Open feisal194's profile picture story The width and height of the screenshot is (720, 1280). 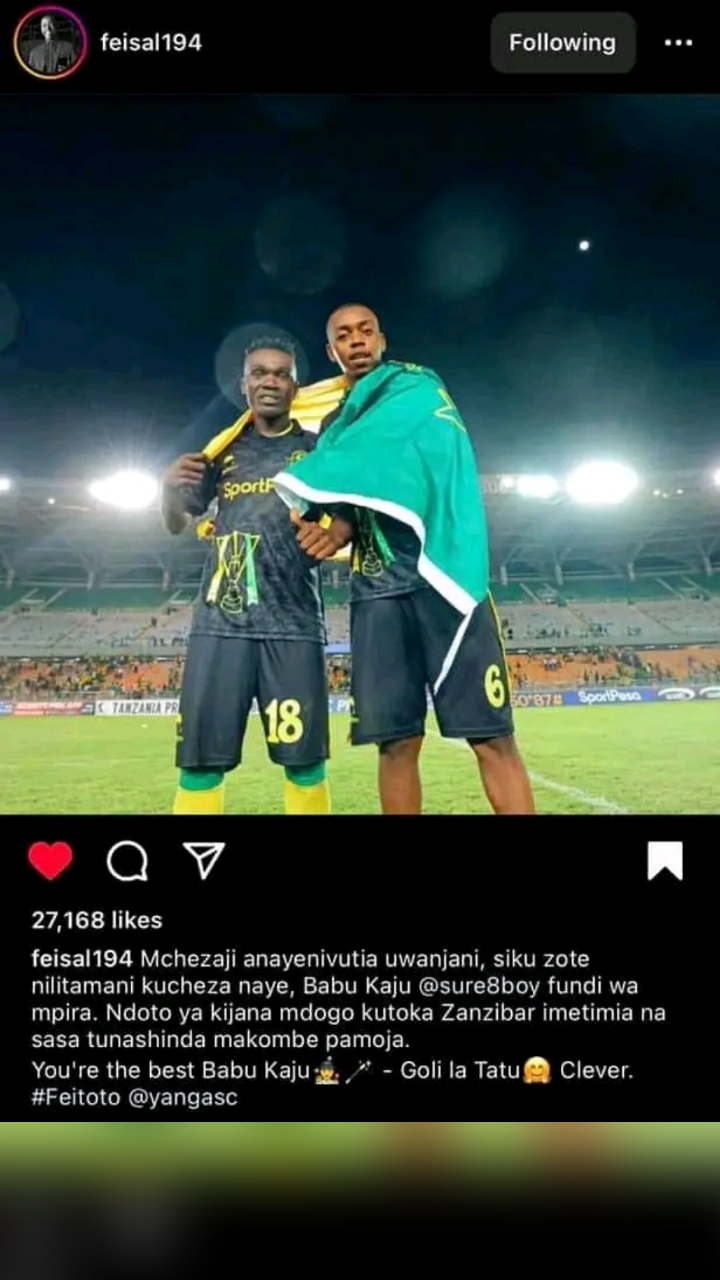50,42
